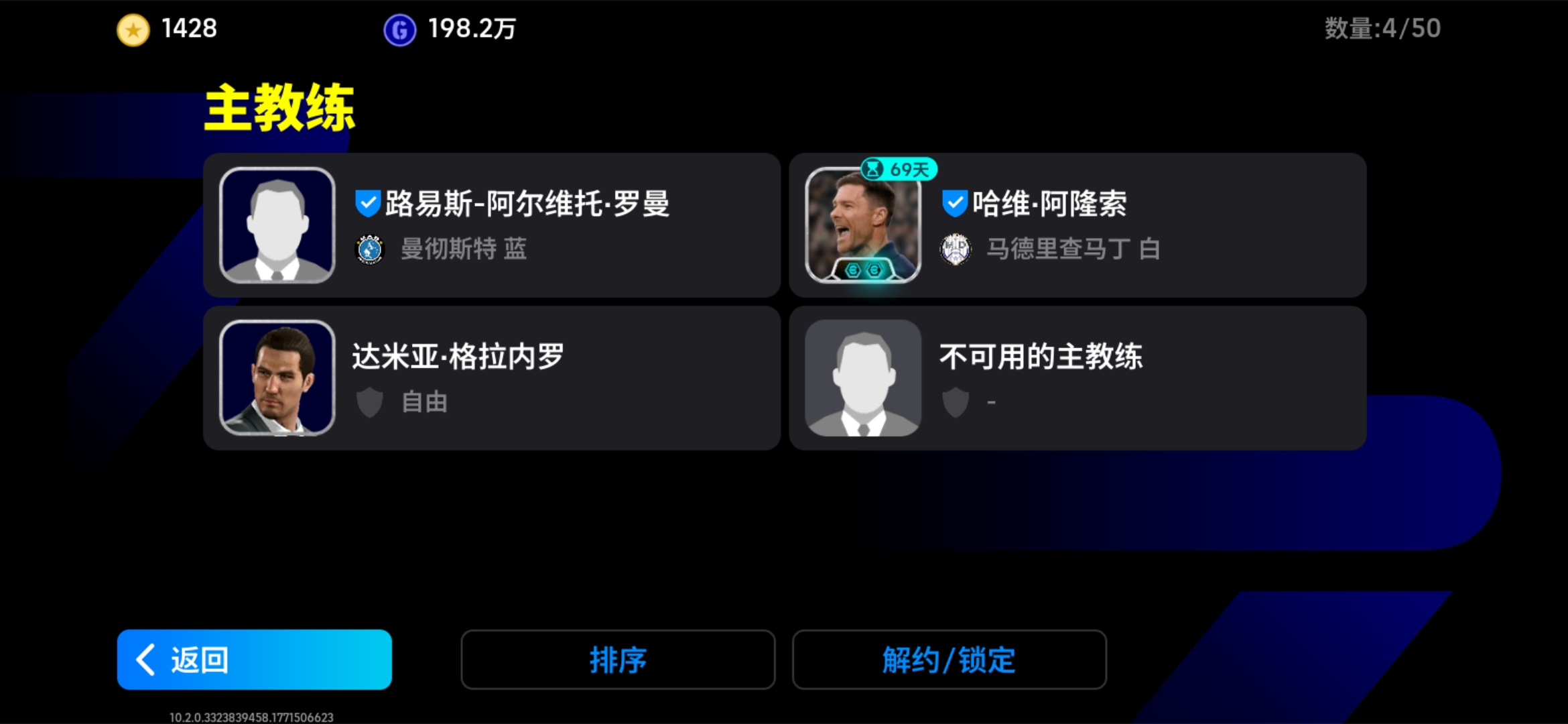Open manager card 达米亚·格拉内罗
The width and height of the screenshot is (1568, 724).
(492, 378)
